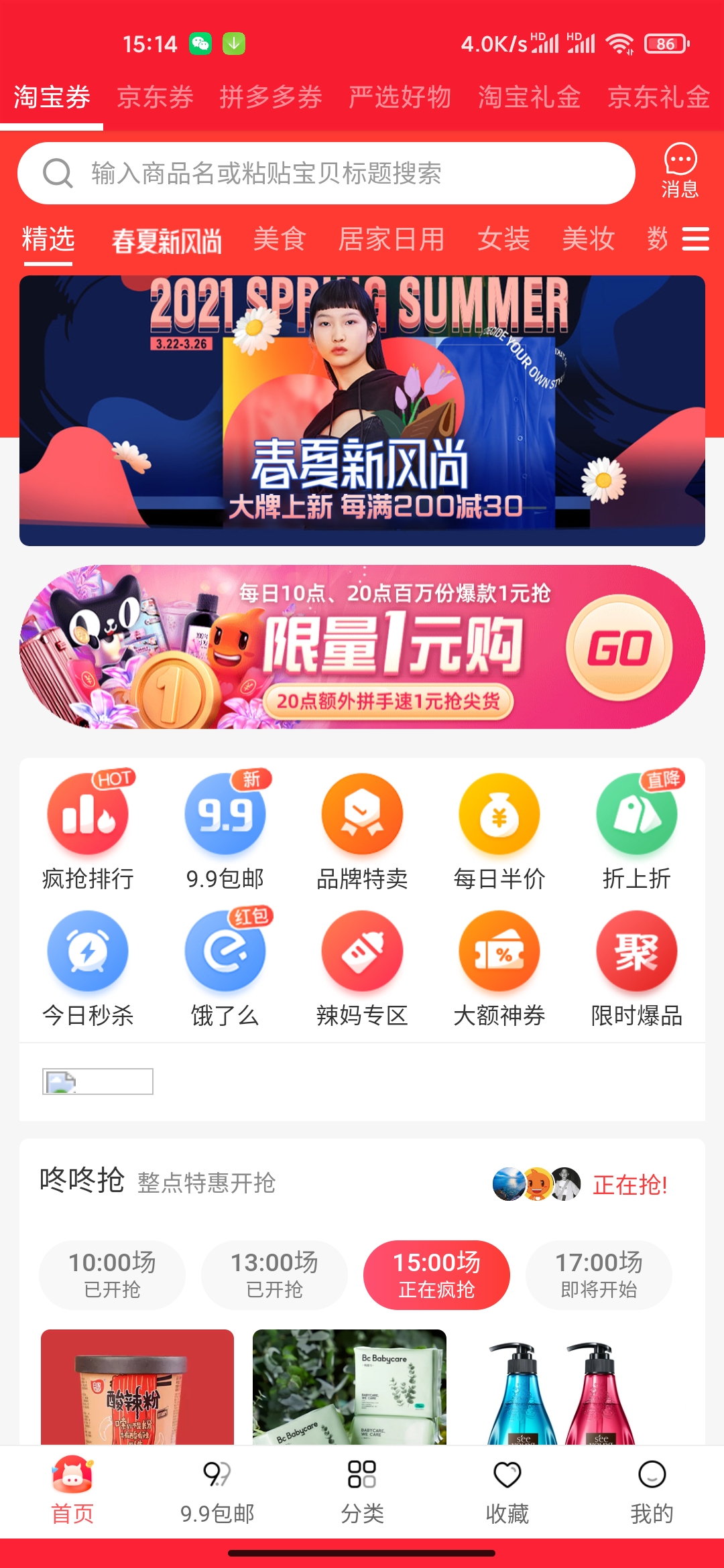724x1568 pixels.
Task: Select the 13:00场 time slot
Action: (274, 1275)
